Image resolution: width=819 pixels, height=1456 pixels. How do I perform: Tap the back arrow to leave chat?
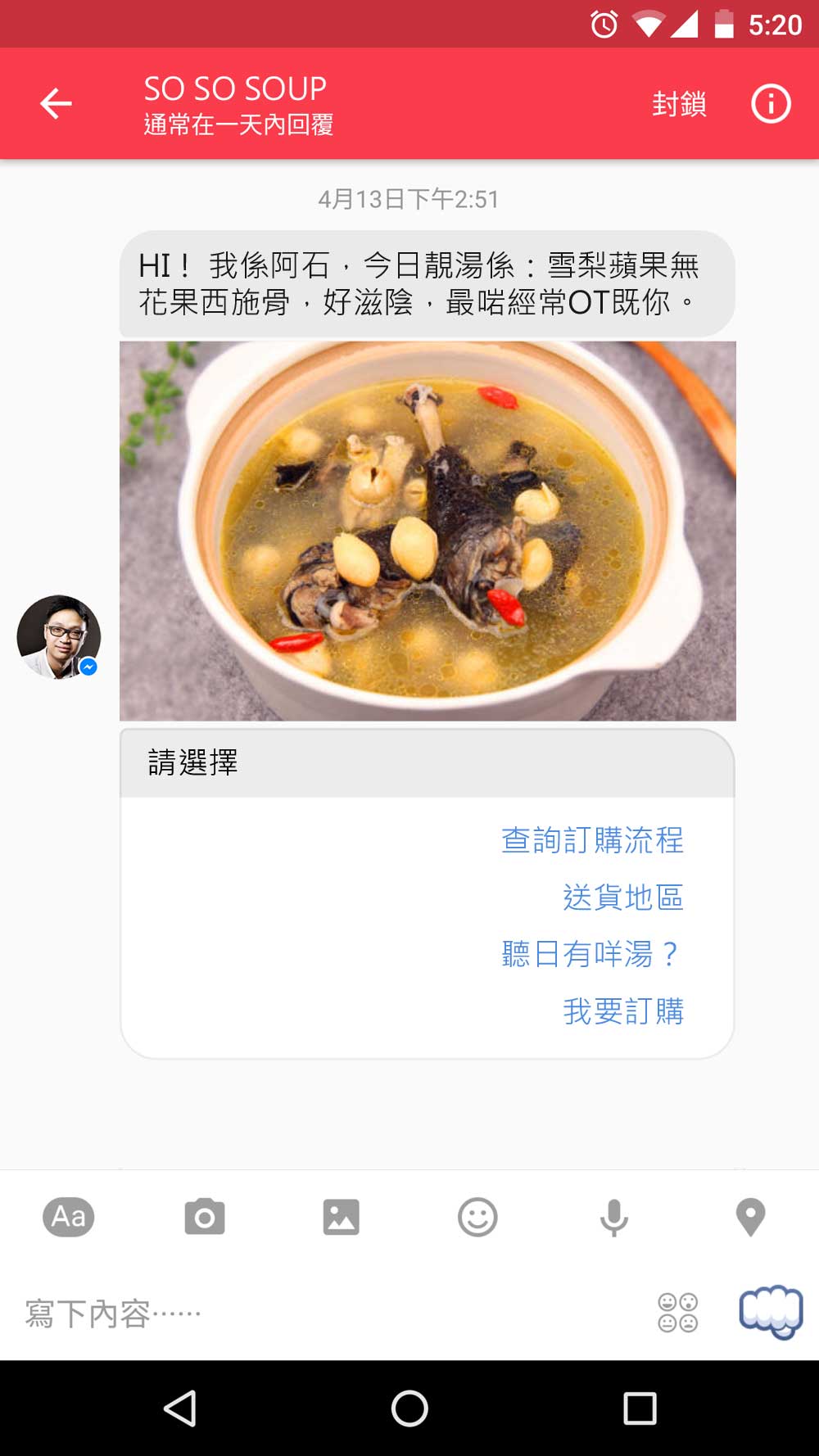55,103
